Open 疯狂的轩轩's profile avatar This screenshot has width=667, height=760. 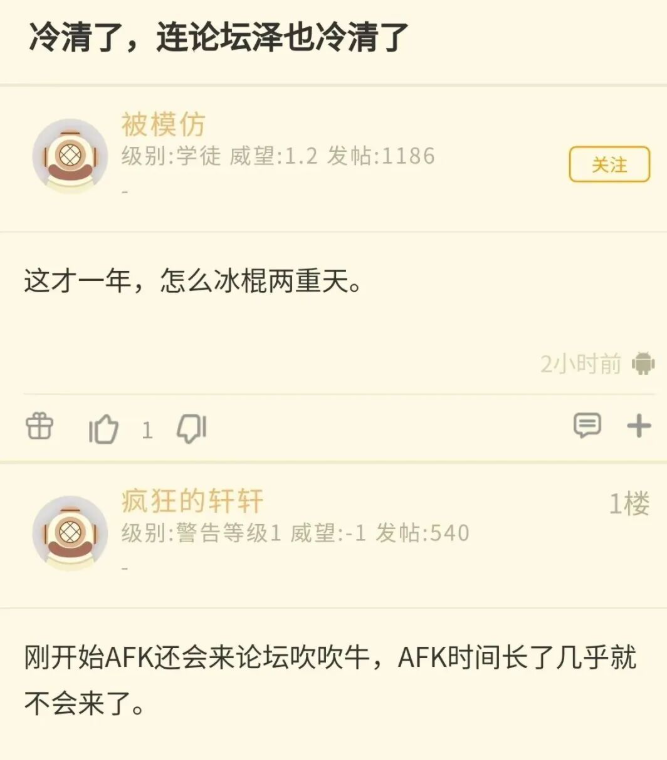[70, 531]
